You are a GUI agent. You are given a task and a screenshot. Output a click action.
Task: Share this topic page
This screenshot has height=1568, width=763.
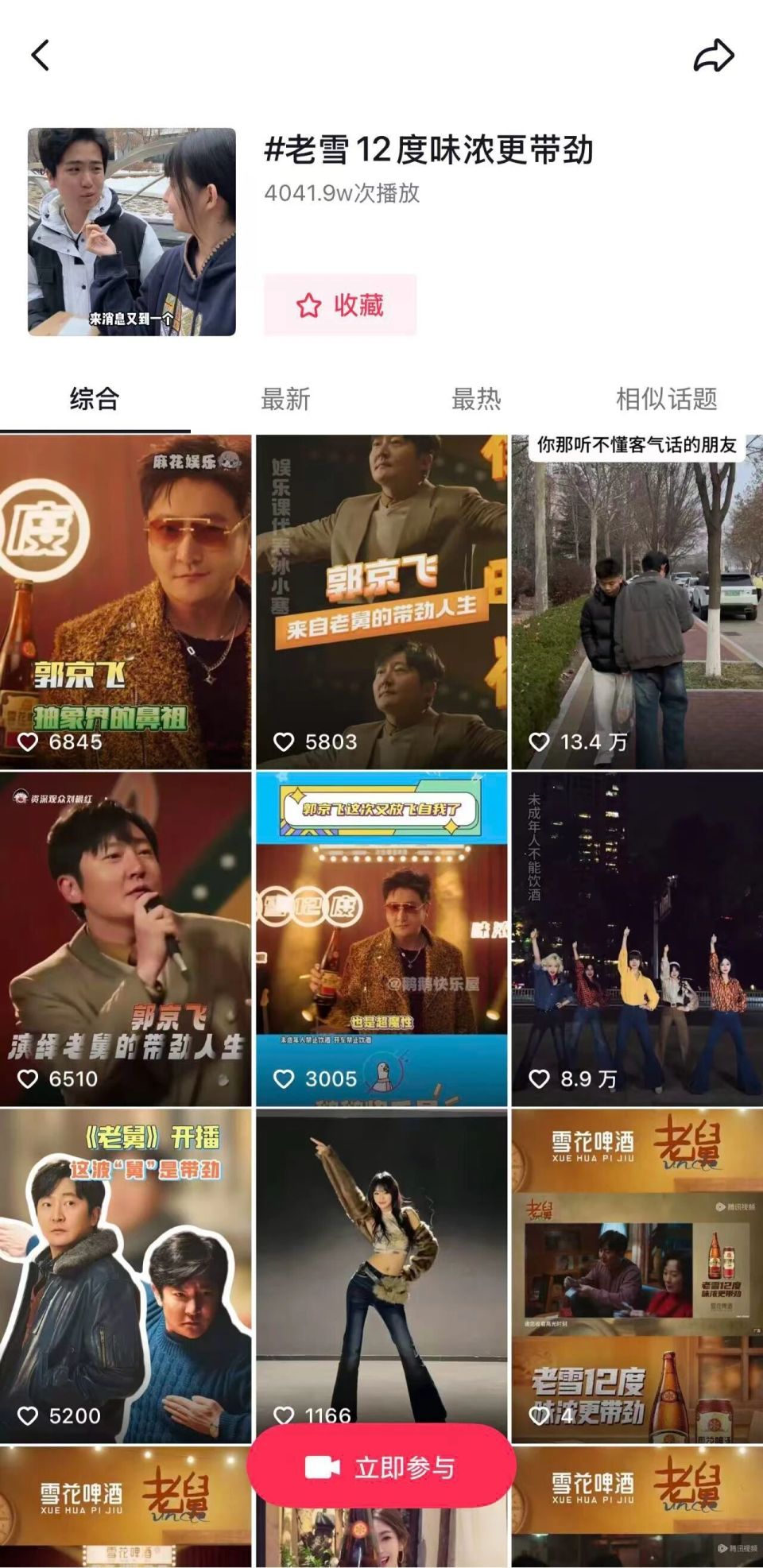pos(713,56)
